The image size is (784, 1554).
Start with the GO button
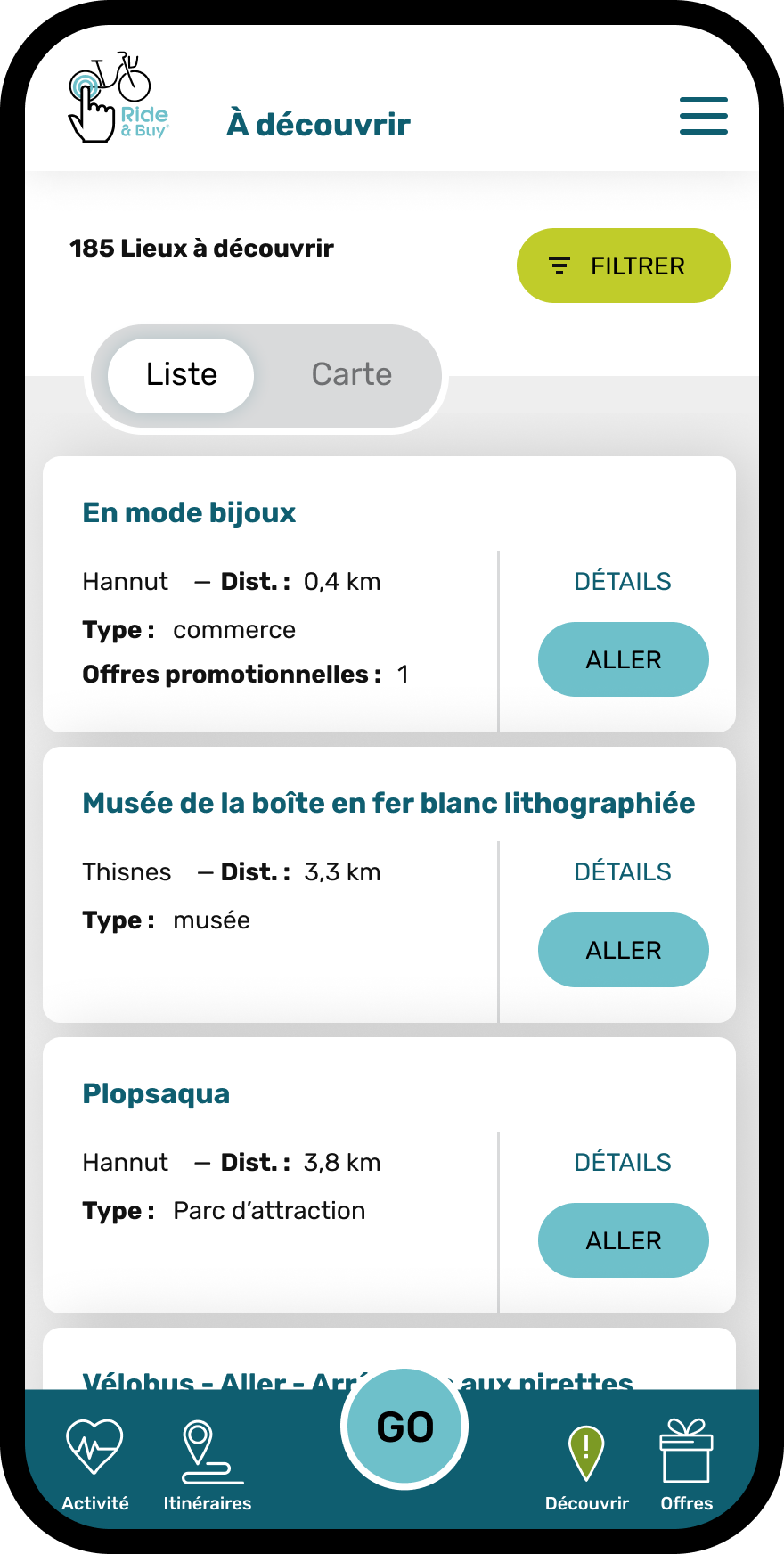pyautogui.click(x=405, y=1427)
